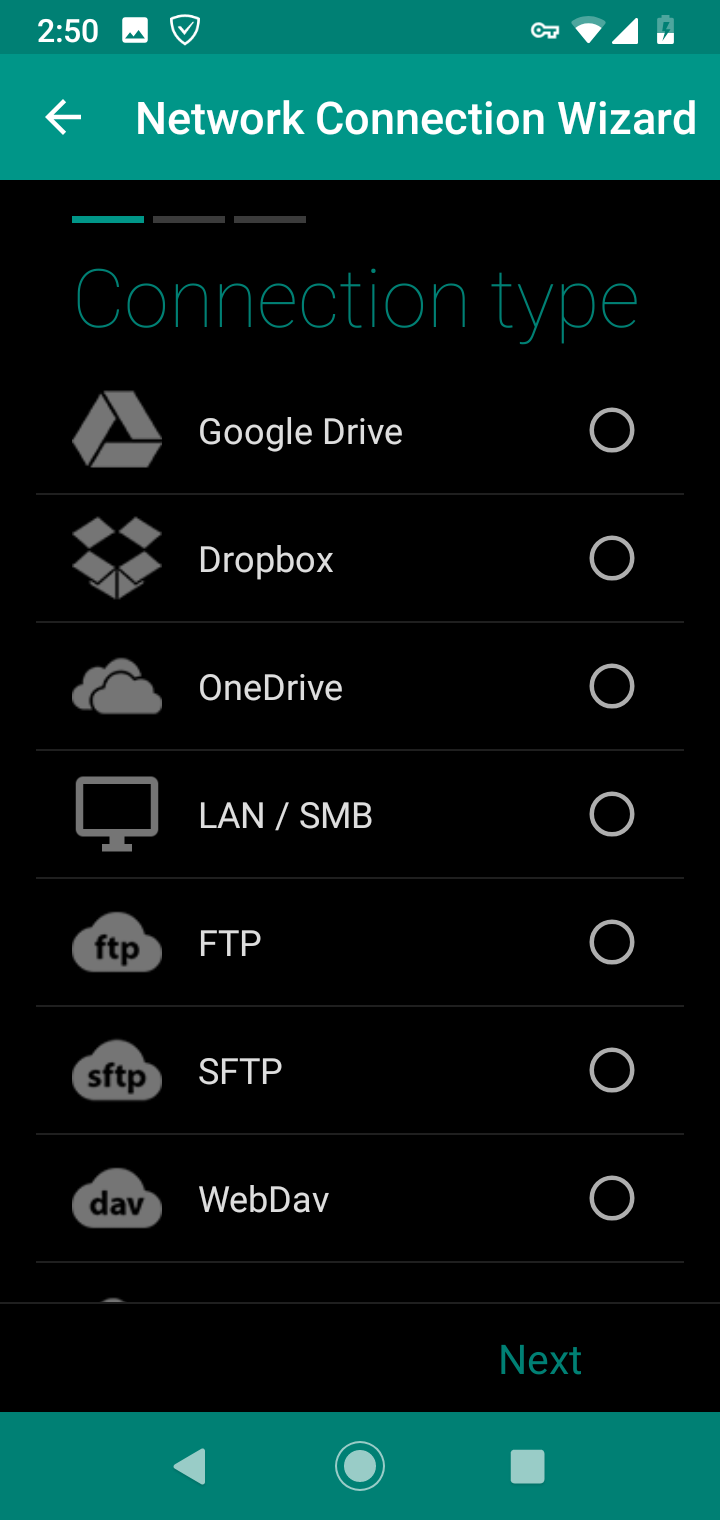Click the WebDav cloud icon
This screenshot has height=1520, width=720.
tap(117, 1198)
